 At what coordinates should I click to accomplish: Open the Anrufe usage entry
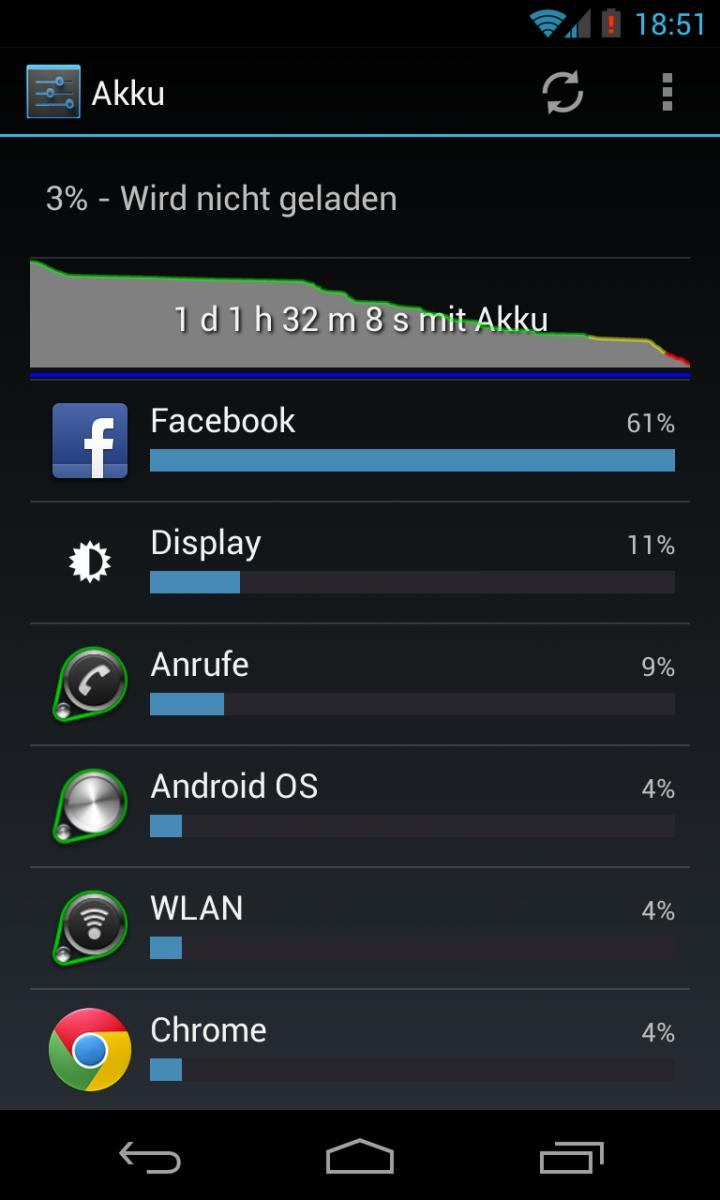[x=360, y=685]
